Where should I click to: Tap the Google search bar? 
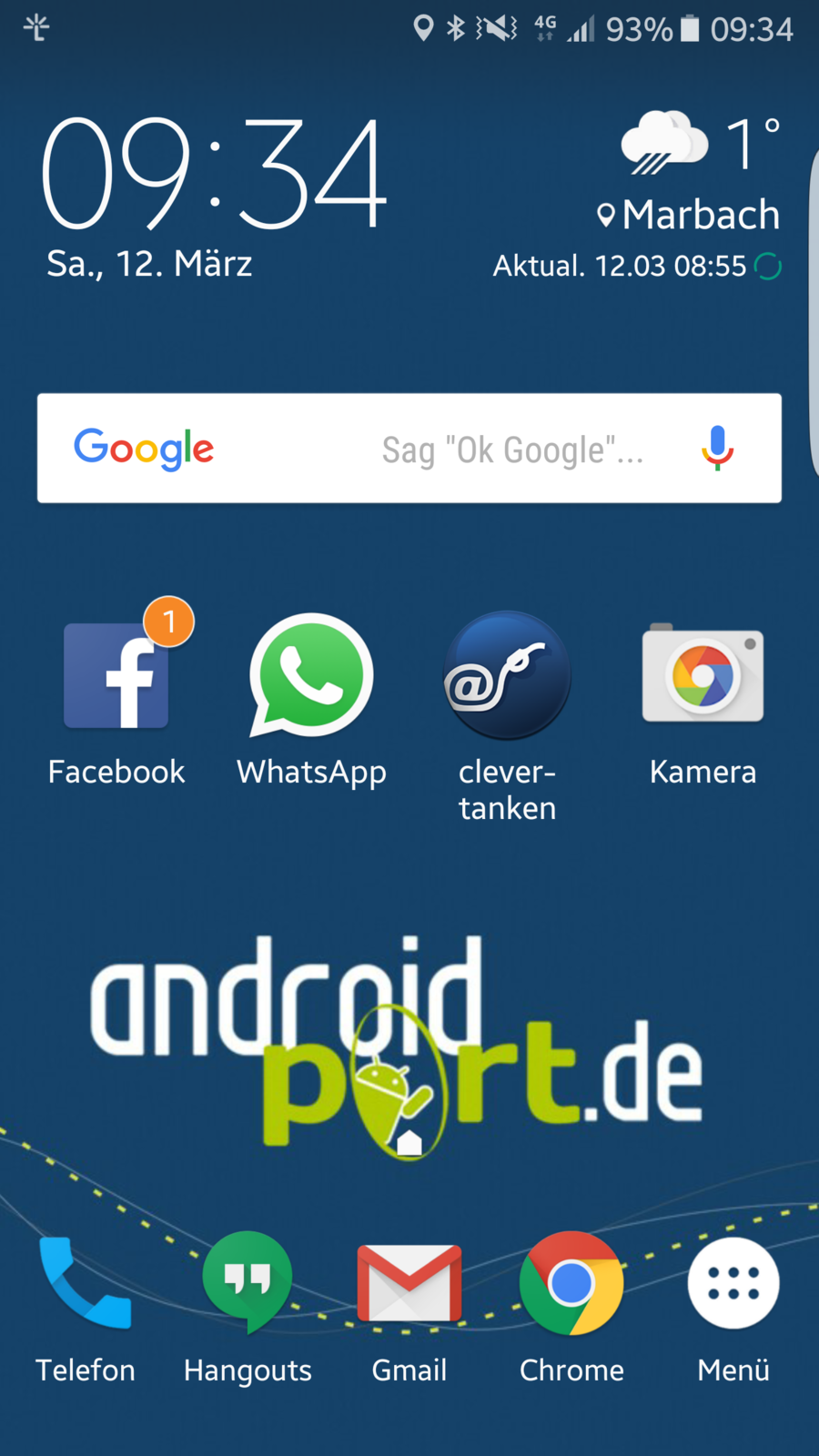(x=409, y=449)
